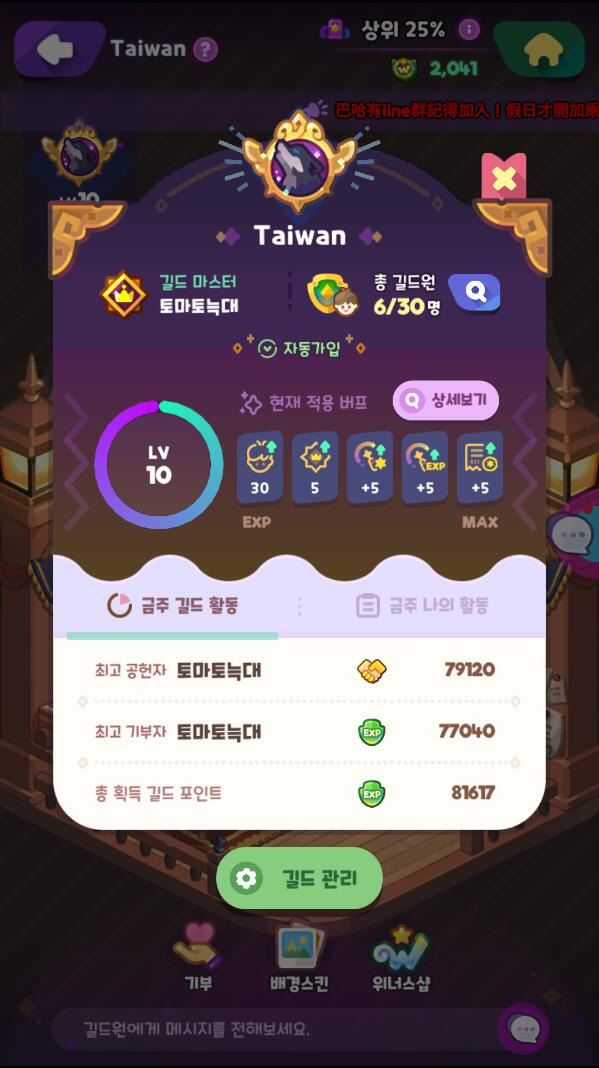This screenshot has width=599, height=1068.
Task: Tap the 상세보기 buff details button
Action: [x=446, y=400]
